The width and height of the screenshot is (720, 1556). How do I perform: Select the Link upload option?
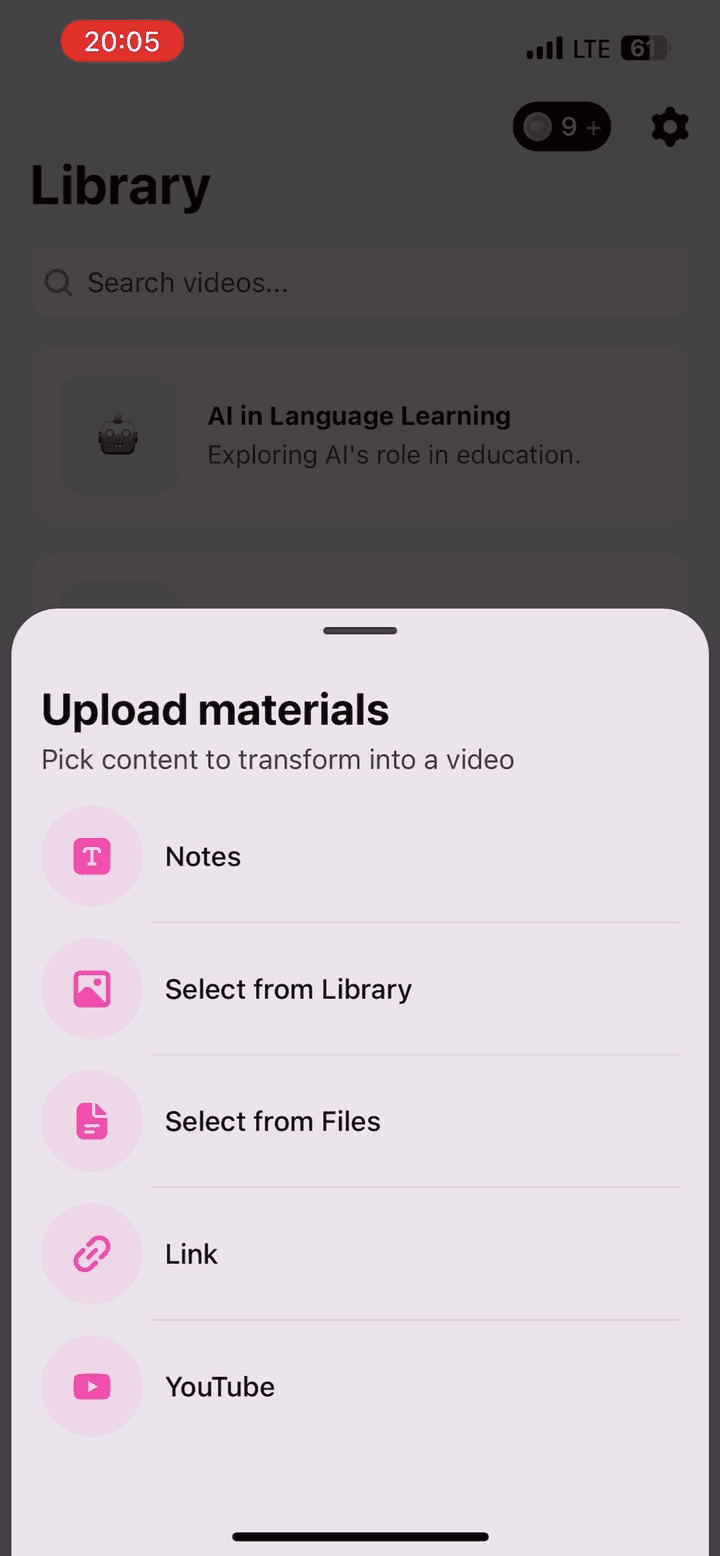coord(360,1254)
